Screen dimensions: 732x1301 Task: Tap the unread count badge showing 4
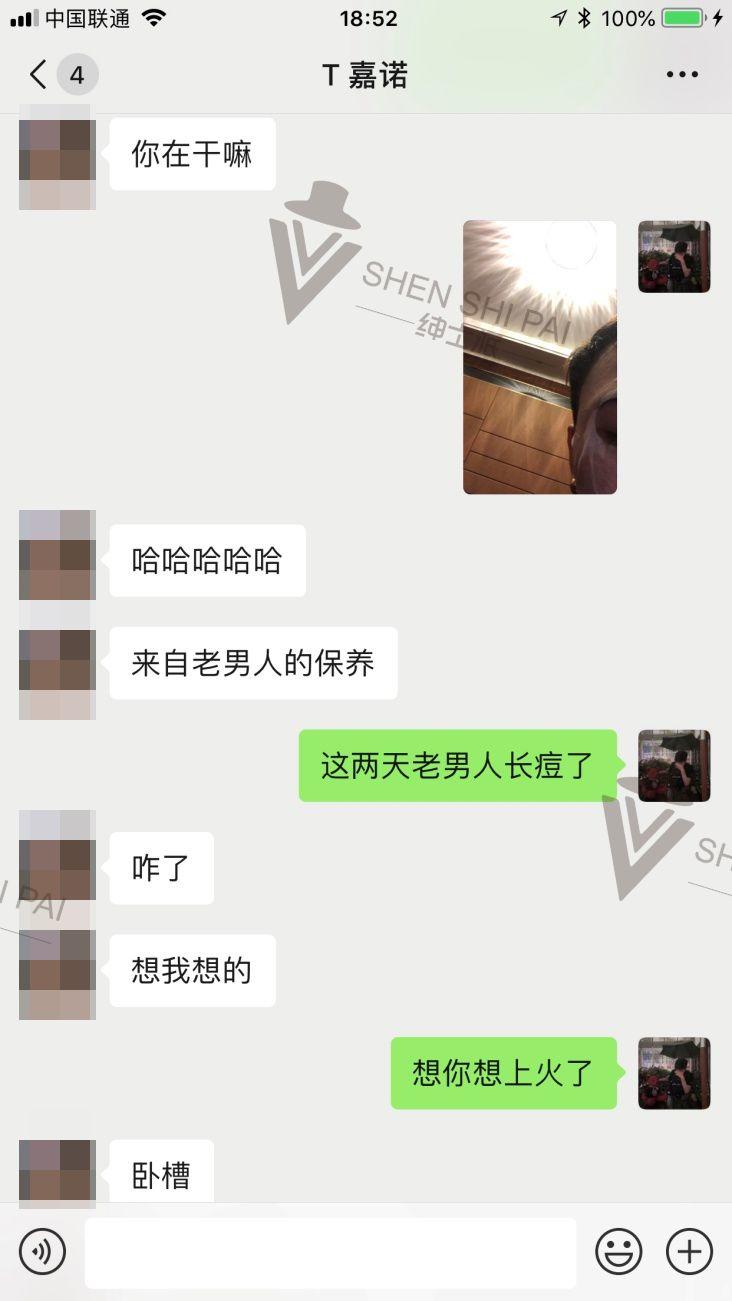click(75, 74)
